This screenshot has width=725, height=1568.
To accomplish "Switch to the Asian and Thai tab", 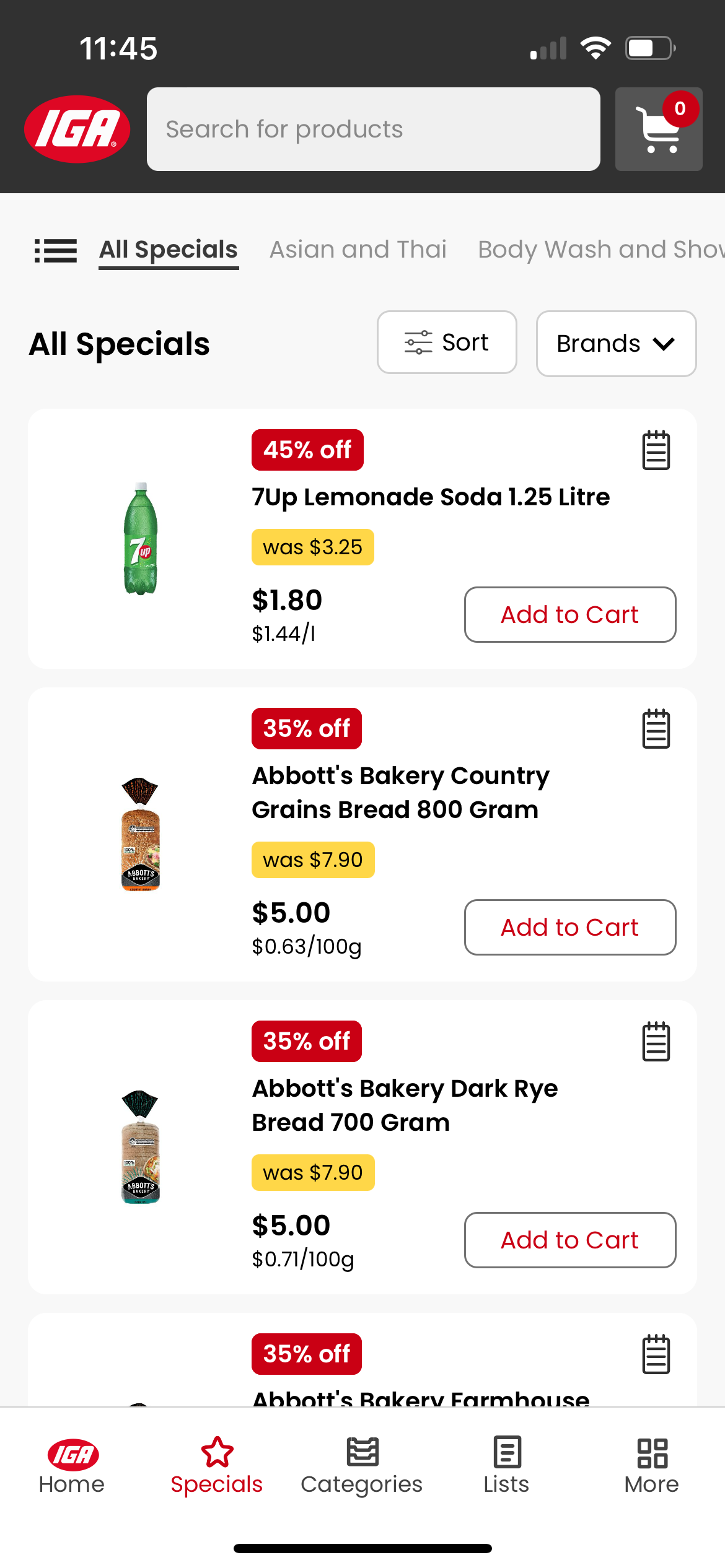I will click(x=358, y=249).
